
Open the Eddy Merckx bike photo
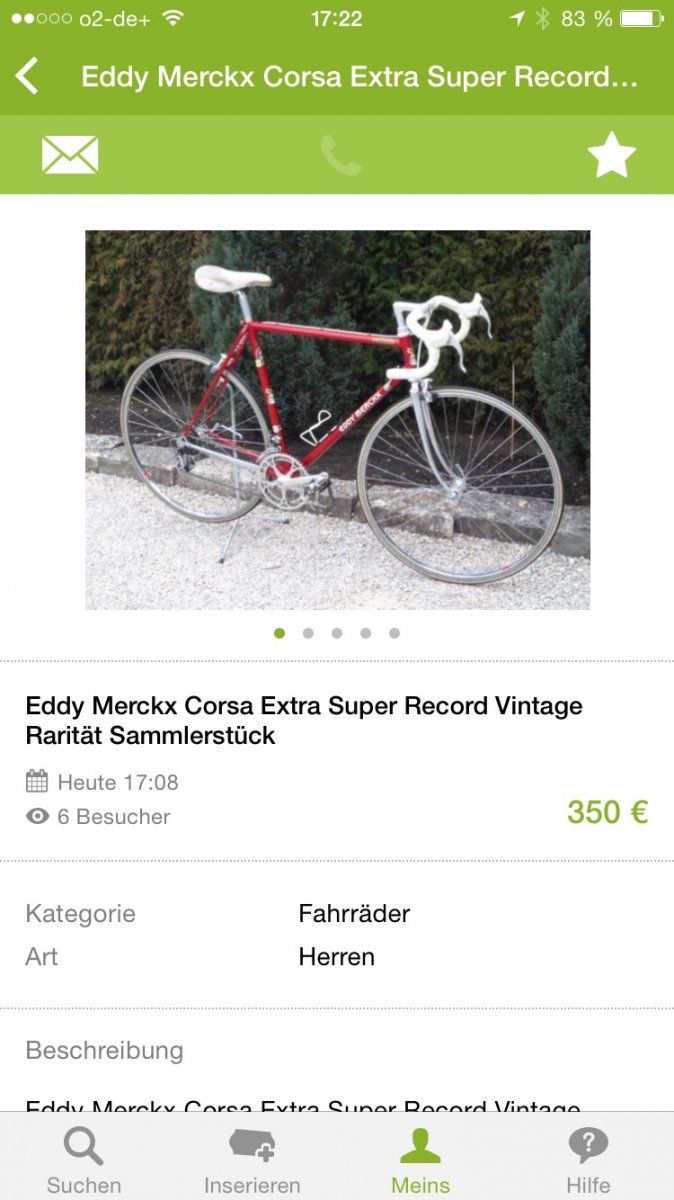click(x=337, y=420)
